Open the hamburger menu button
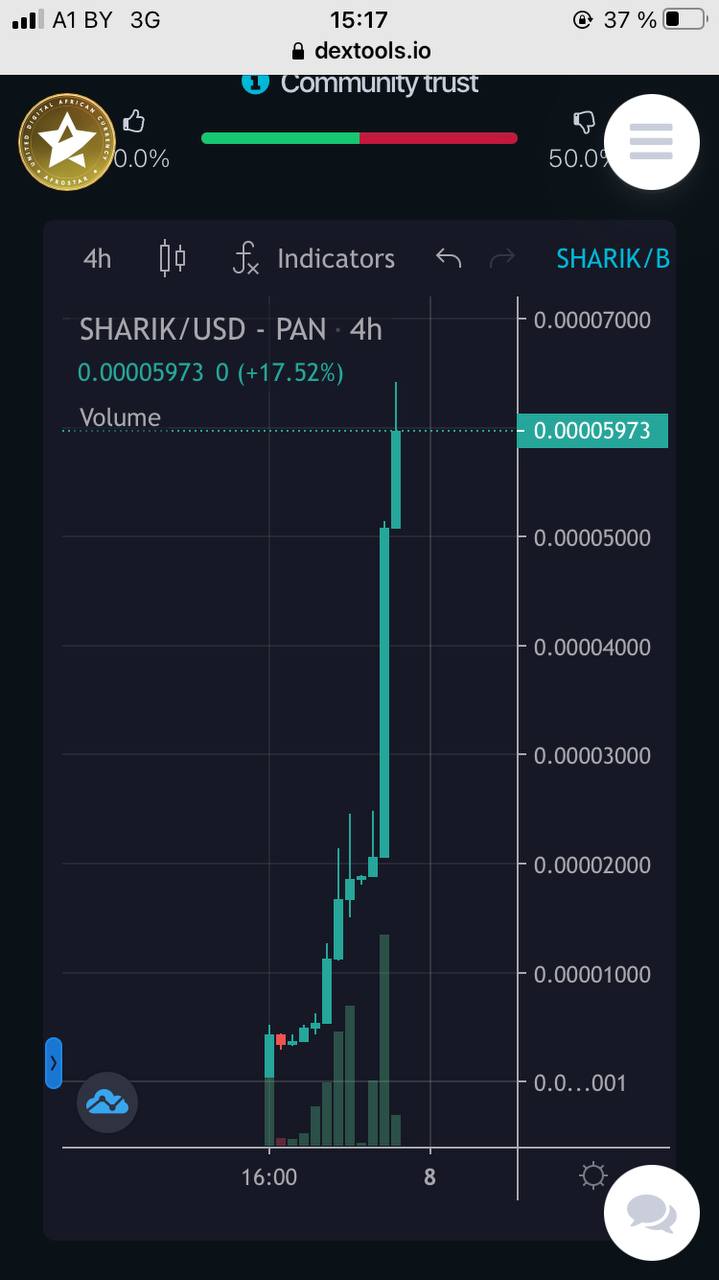Image resolution: width=719 pixels, height=1280 pixels. pos(651,142)
